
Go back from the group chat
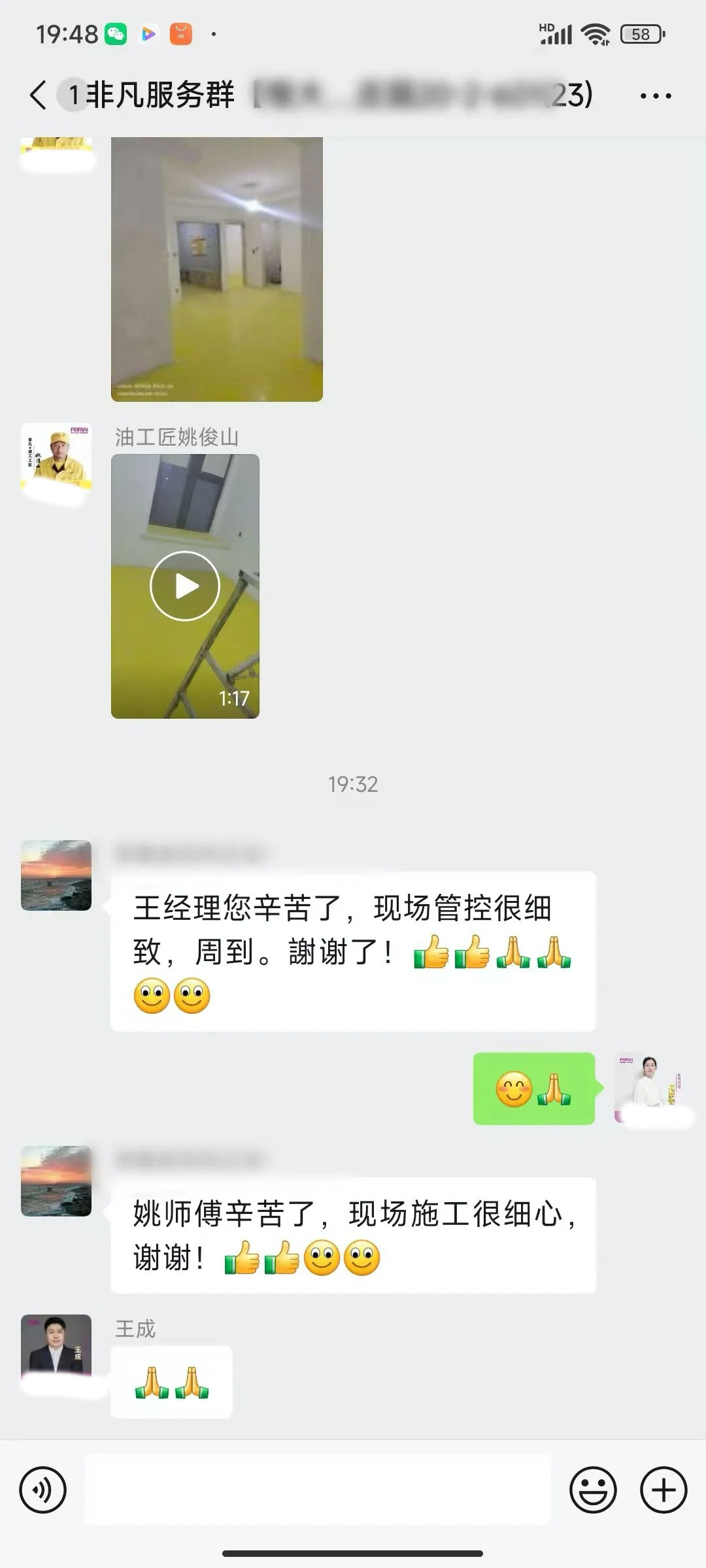point(38,95)
